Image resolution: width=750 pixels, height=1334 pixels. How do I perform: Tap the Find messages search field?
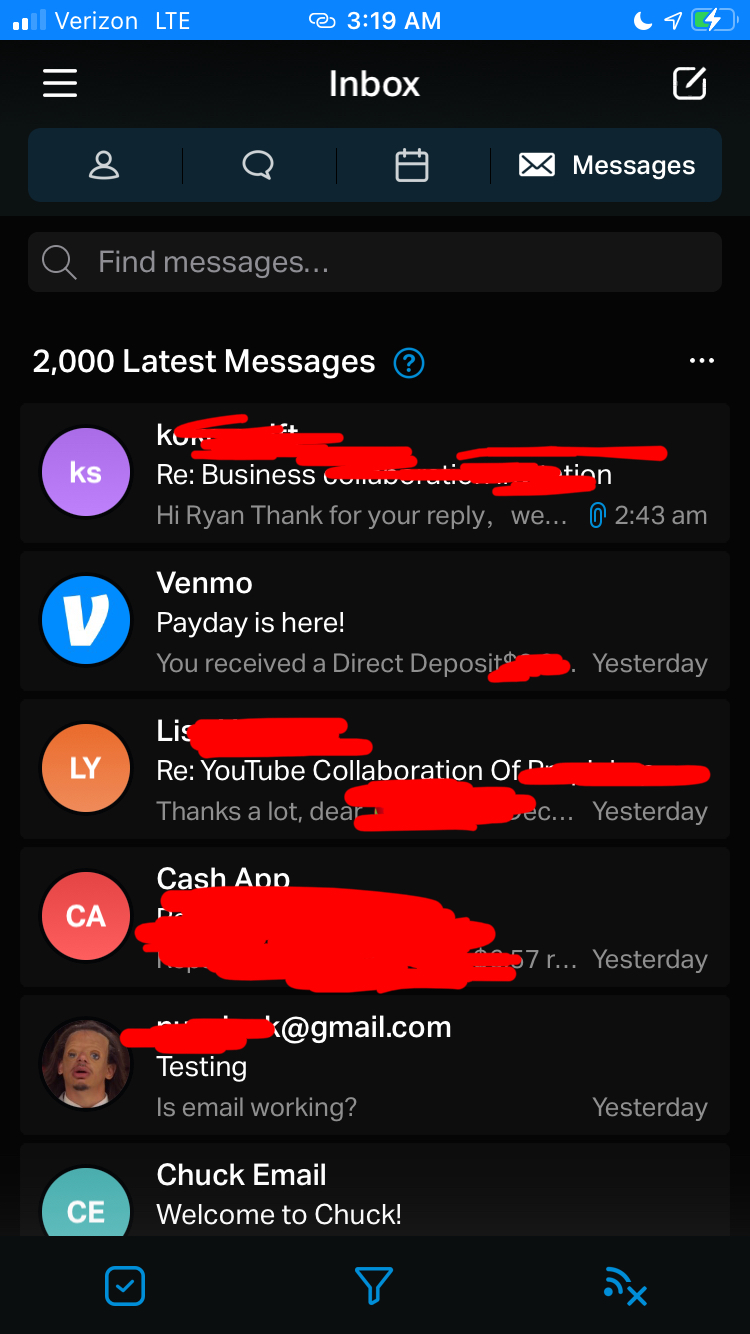pyautogui.click(x=375, y=262)
